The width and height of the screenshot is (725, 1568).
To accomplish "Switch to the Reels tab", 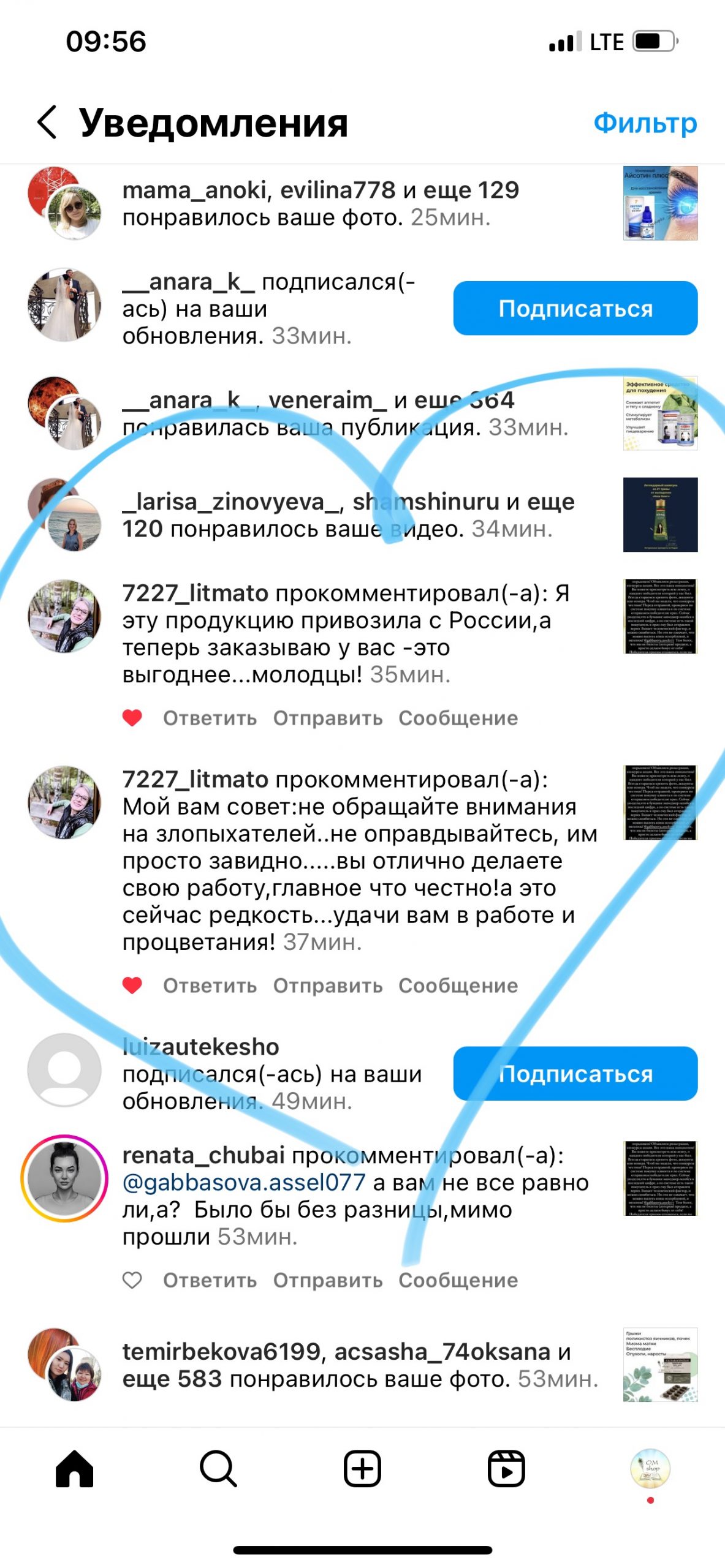I will pyautogui.click(x=506, y=1468).
